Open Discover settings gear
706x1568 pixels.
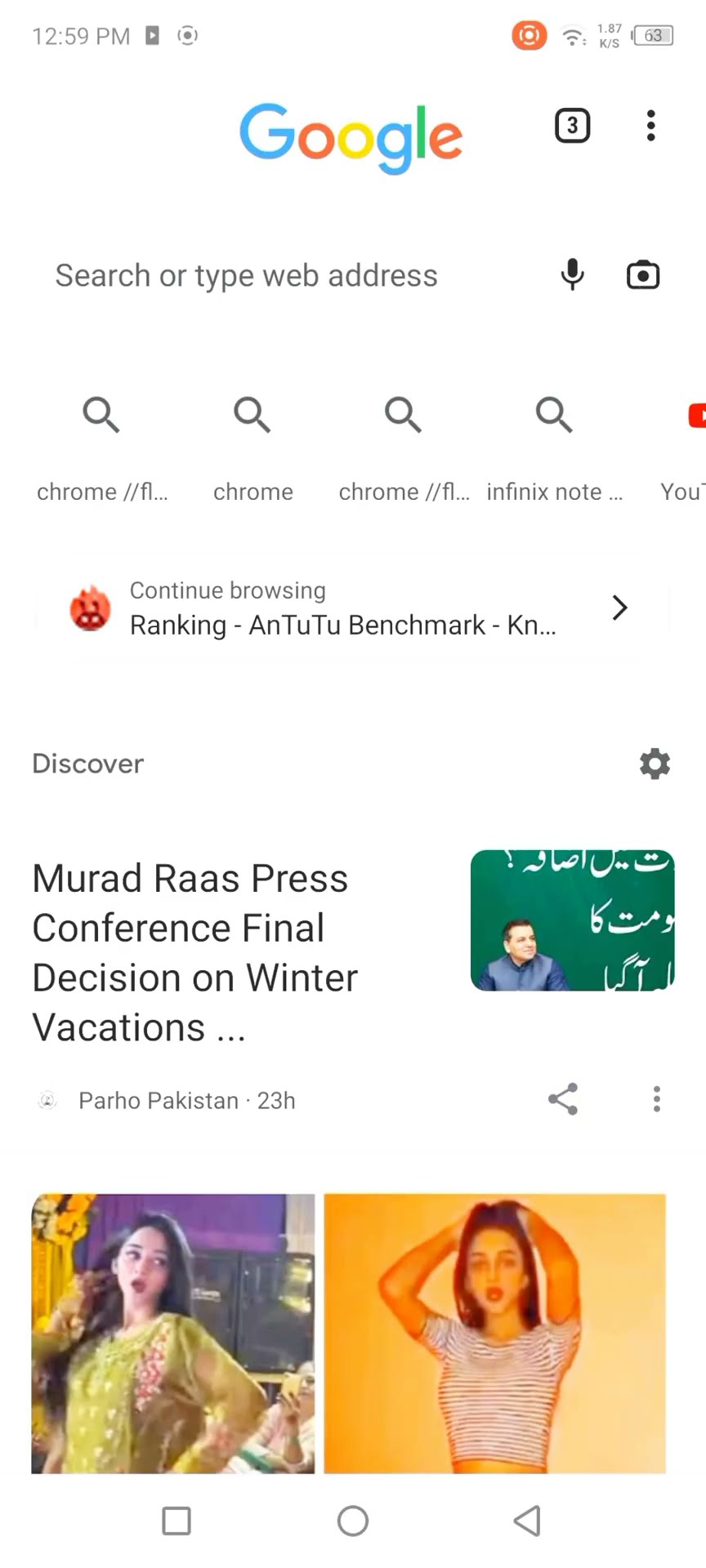coord(655,764)
